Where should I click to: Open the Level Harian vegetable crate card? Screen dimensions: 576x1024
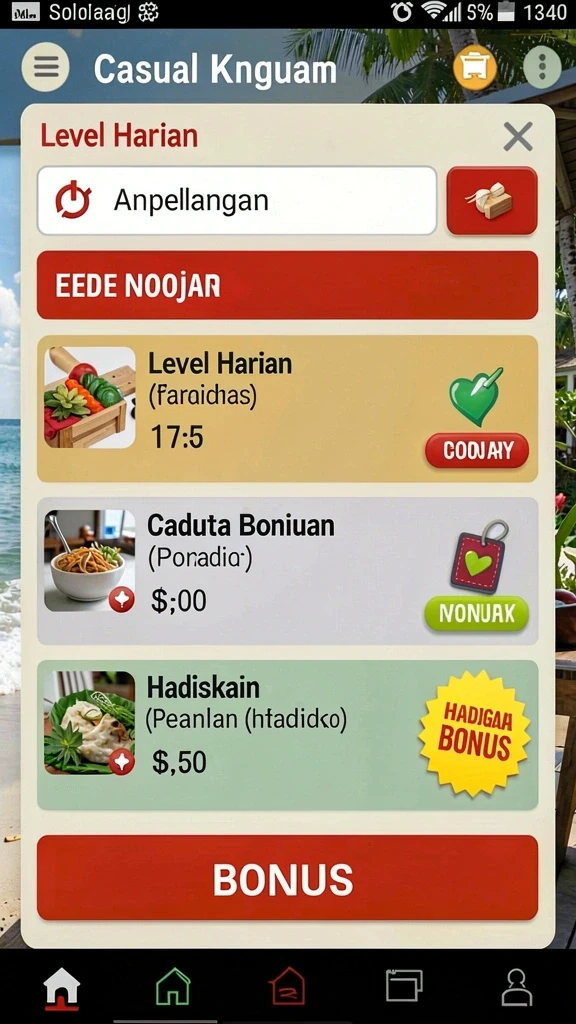287,409
